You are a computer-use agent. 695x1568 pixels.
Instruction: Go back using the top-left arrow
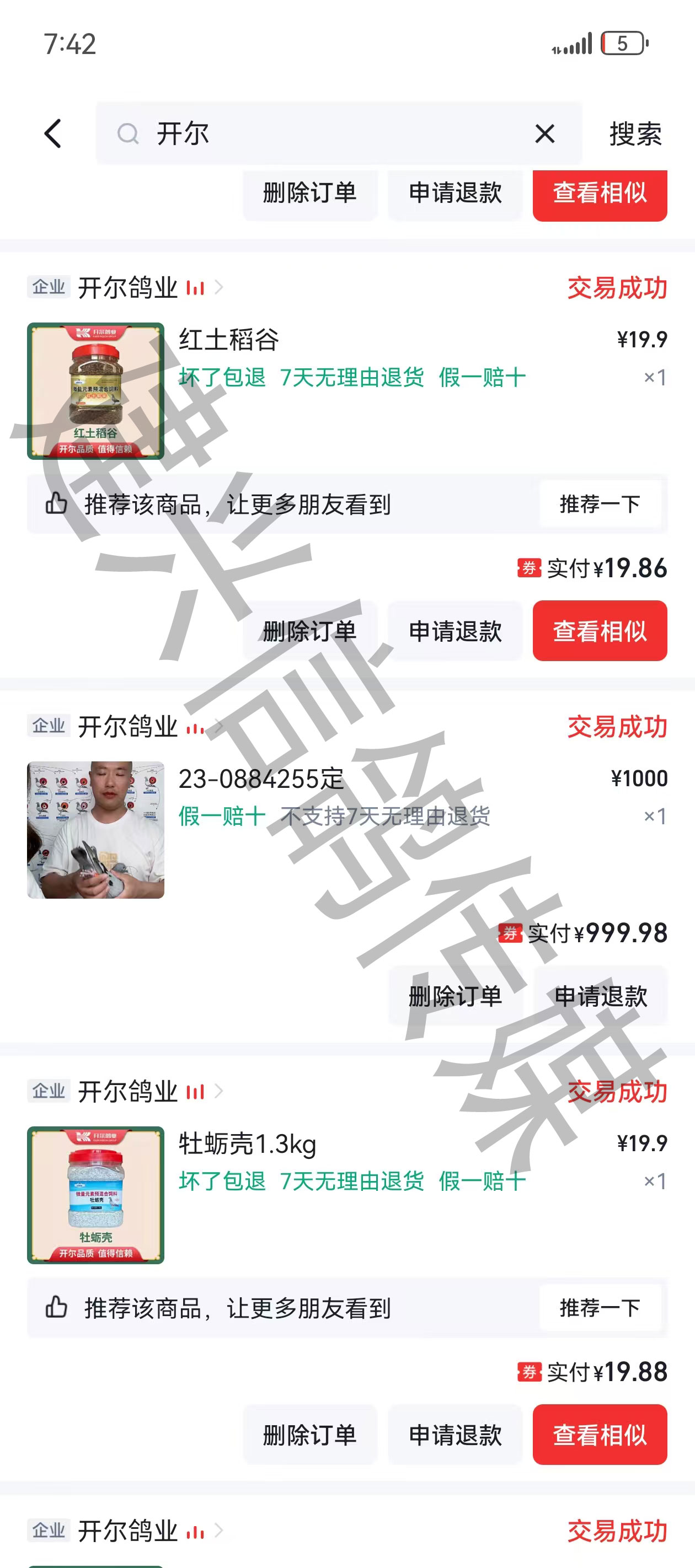(x=53, y=133)
